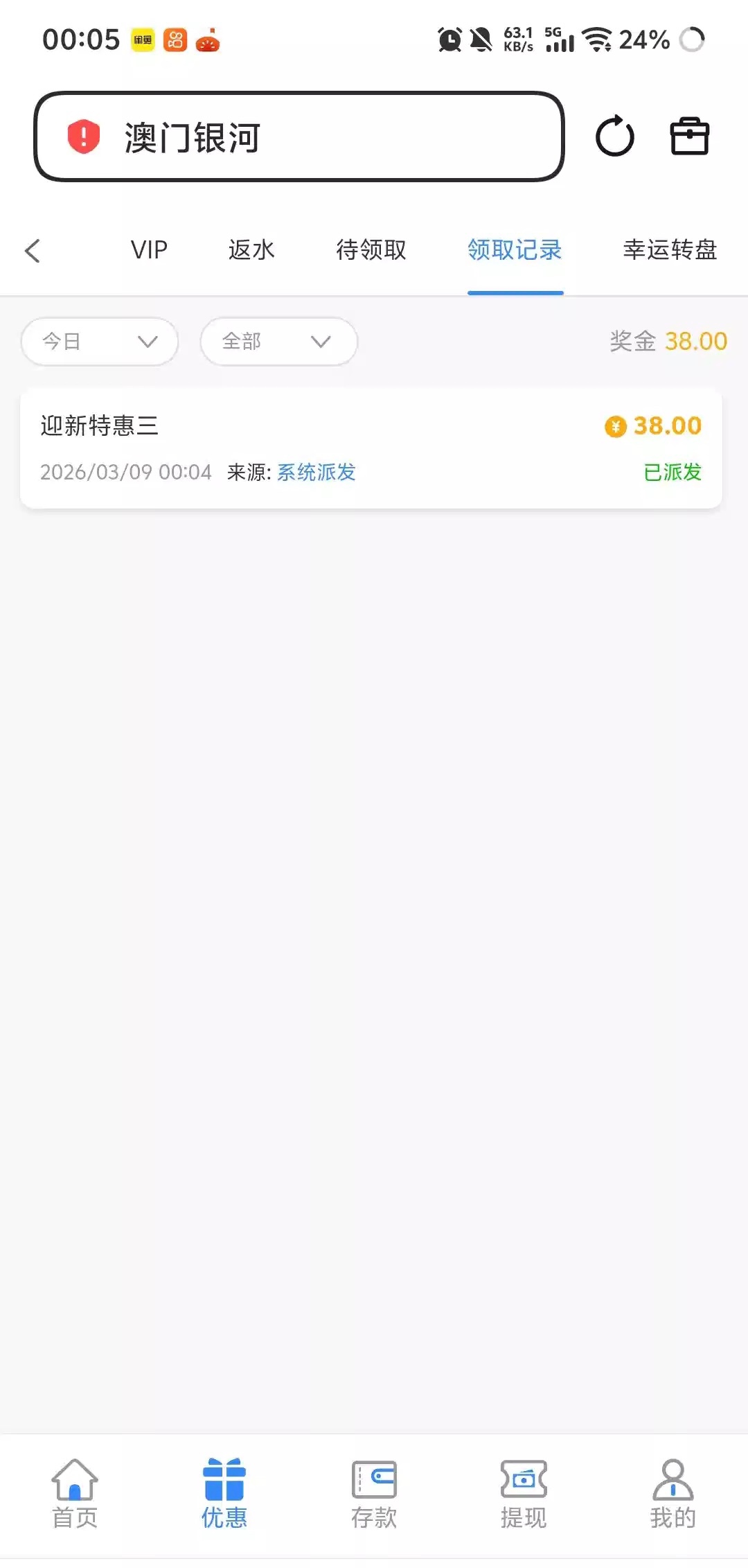Open the 存款 deposit tab
The width and height of the screenshot is (748, 1568).
click(x=374, y=1493)
